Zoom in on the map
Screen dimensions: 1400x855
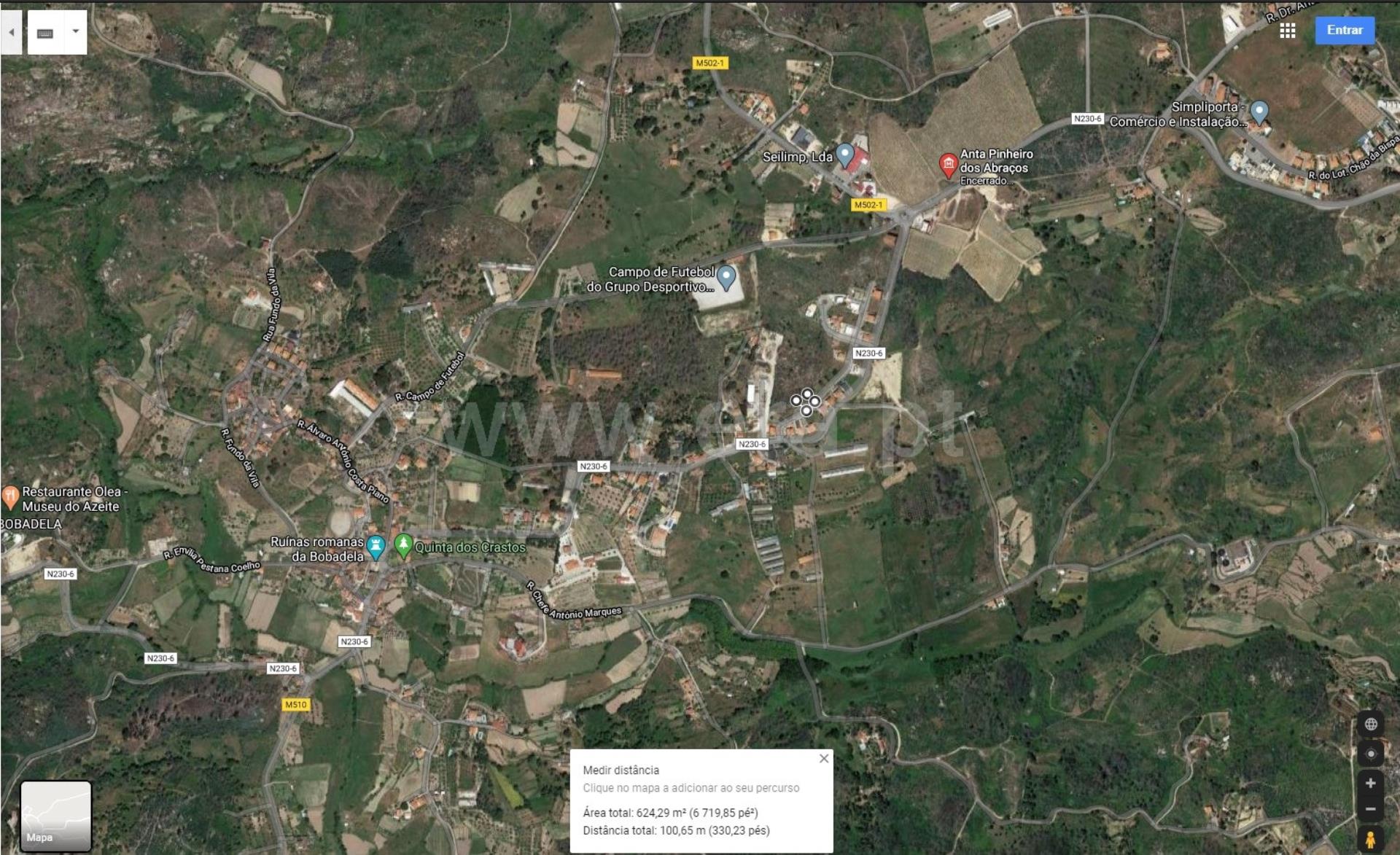1370,784
